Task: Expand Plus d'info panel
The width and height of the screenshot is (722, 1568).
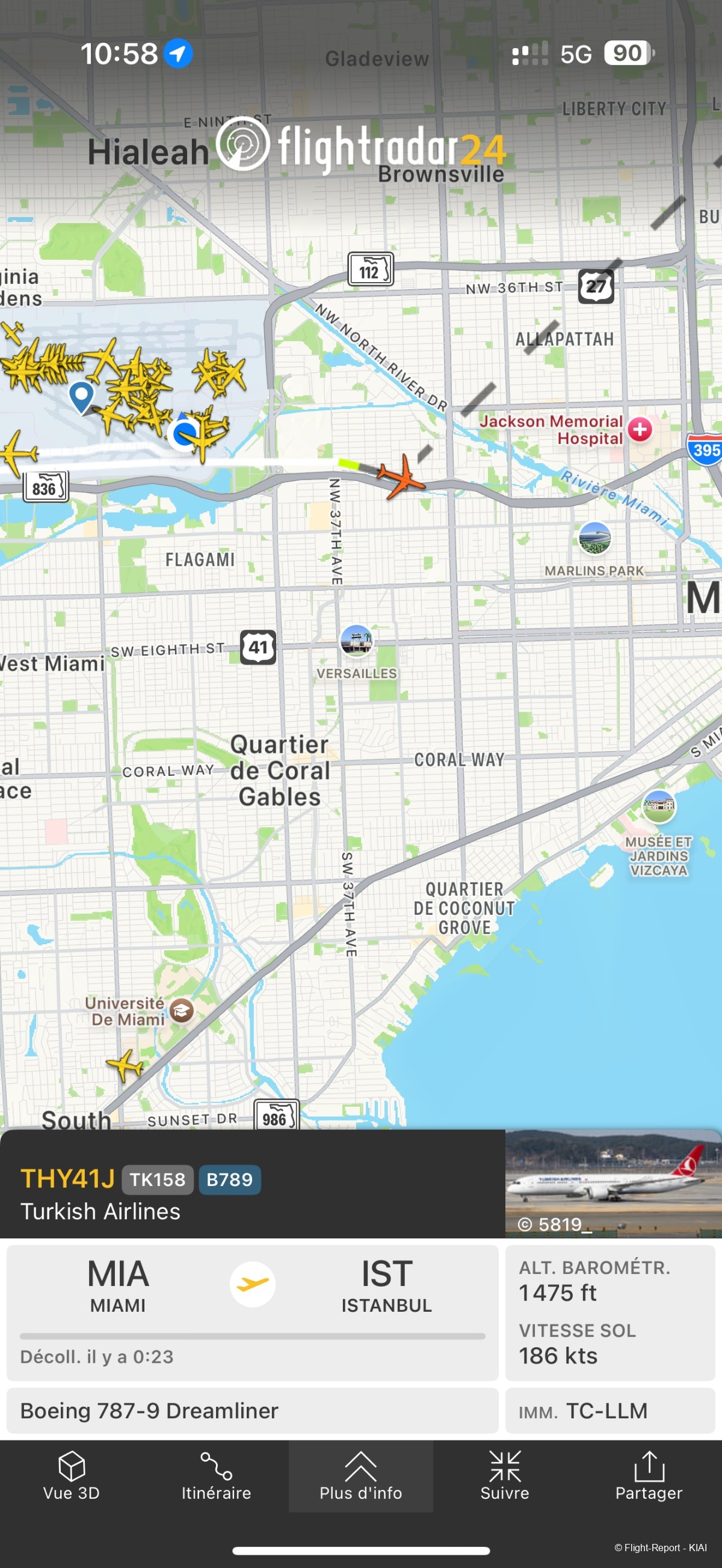Action: (x=360, y=1475)
